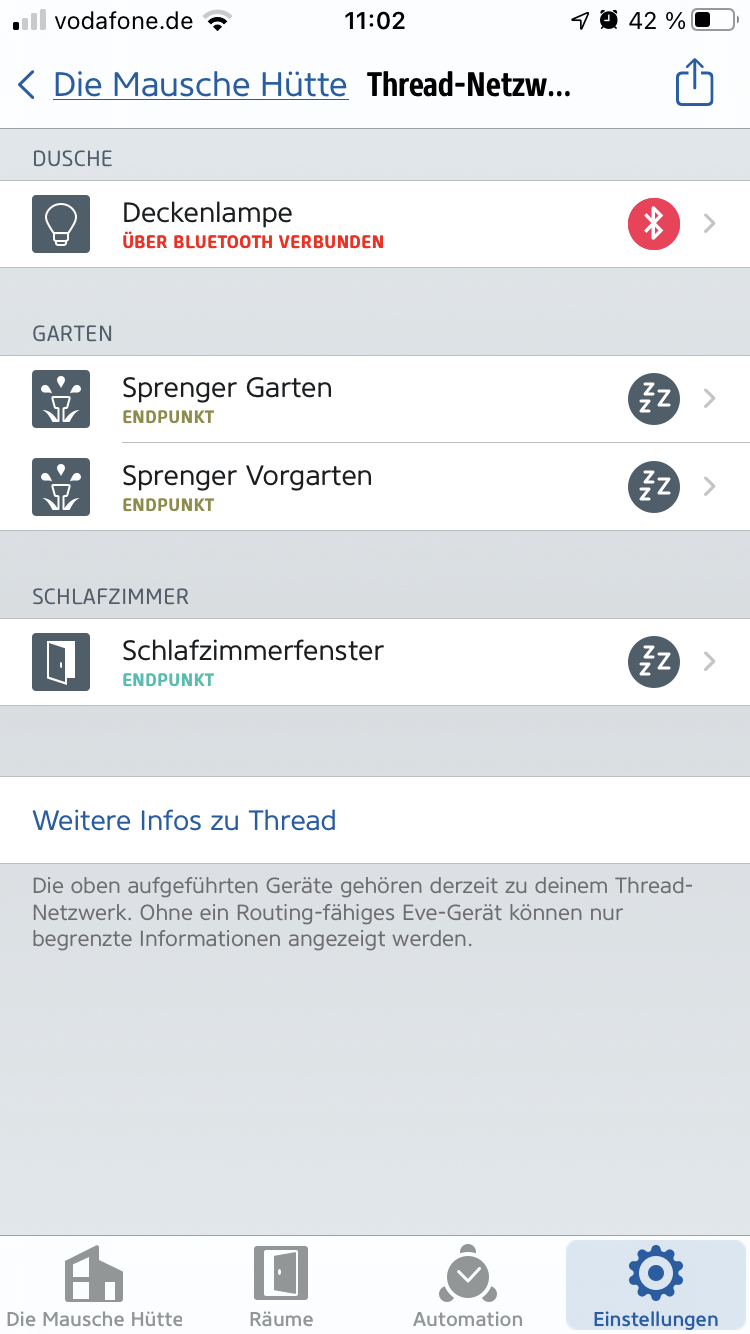Open Schlafzimmerfenster details
Viewport: 750px width, 1334px height.
(374, 662)
